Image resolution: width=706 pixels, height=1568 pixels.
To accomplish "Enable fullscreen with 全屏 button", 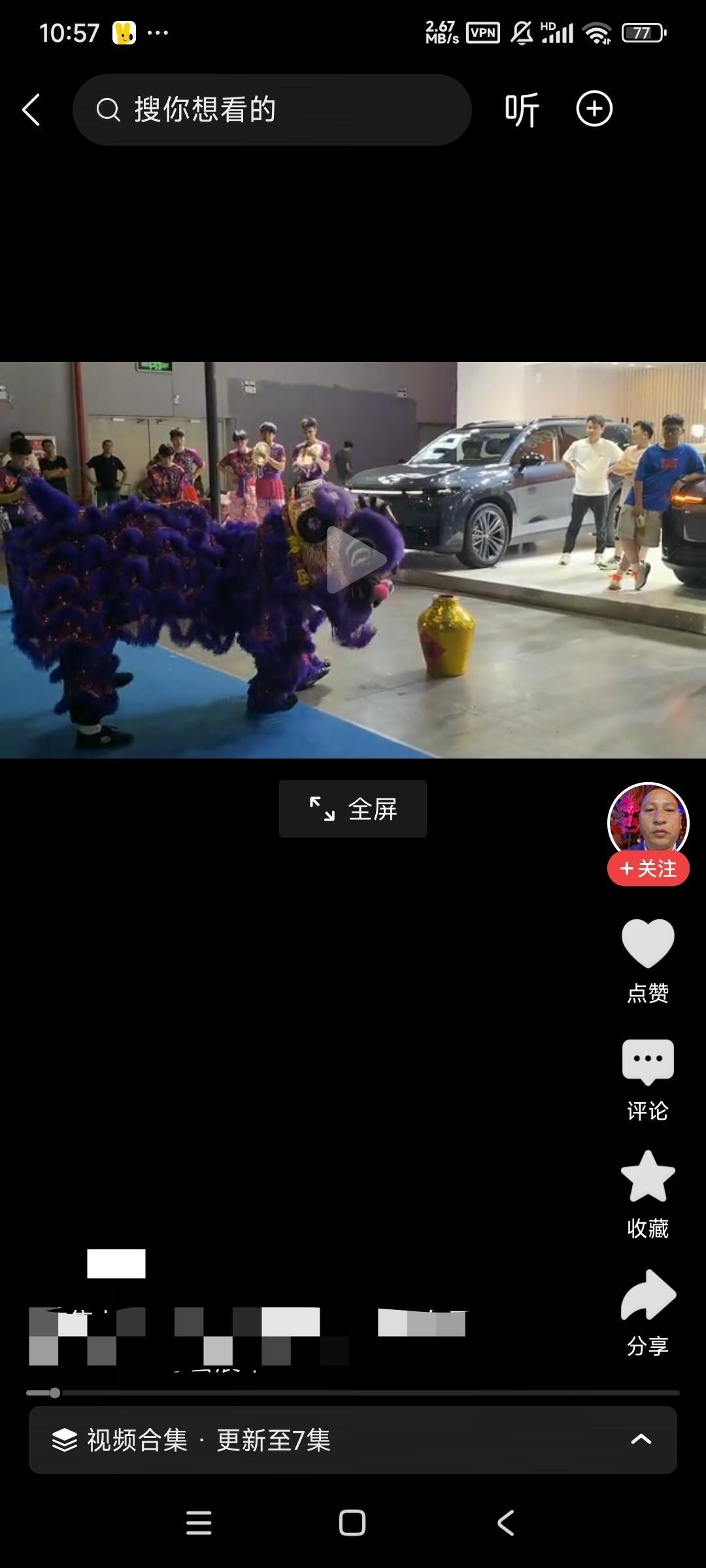I will 352,808.
